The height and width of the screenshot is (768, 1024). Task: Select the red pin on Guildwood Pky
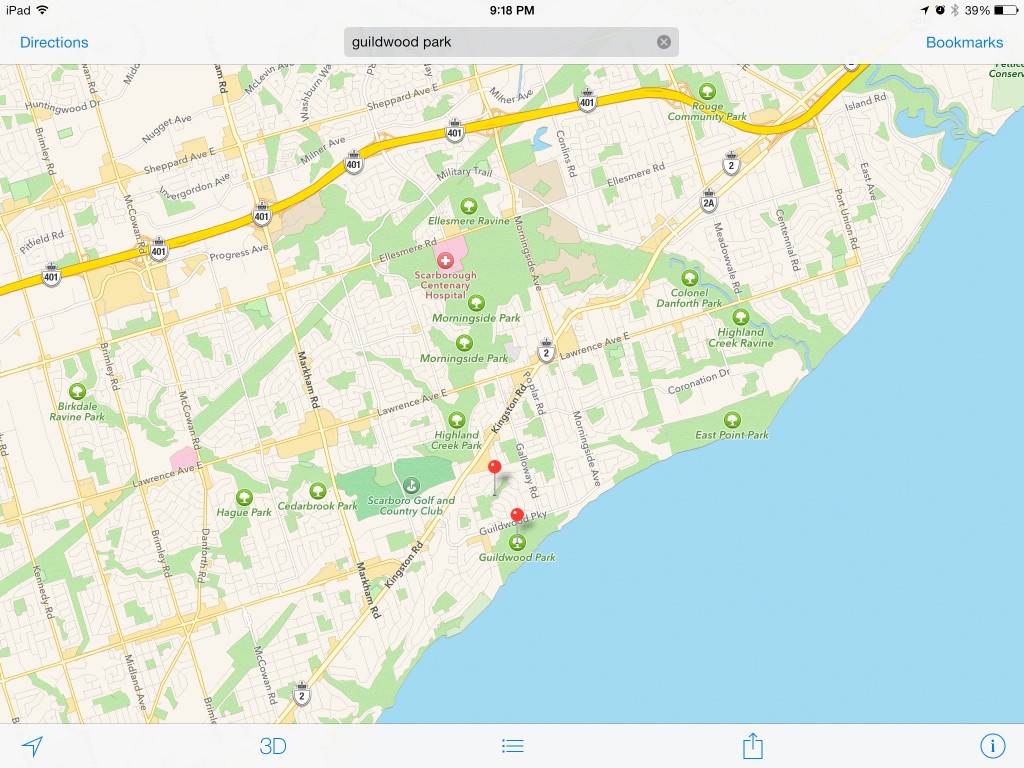(517, 515)
